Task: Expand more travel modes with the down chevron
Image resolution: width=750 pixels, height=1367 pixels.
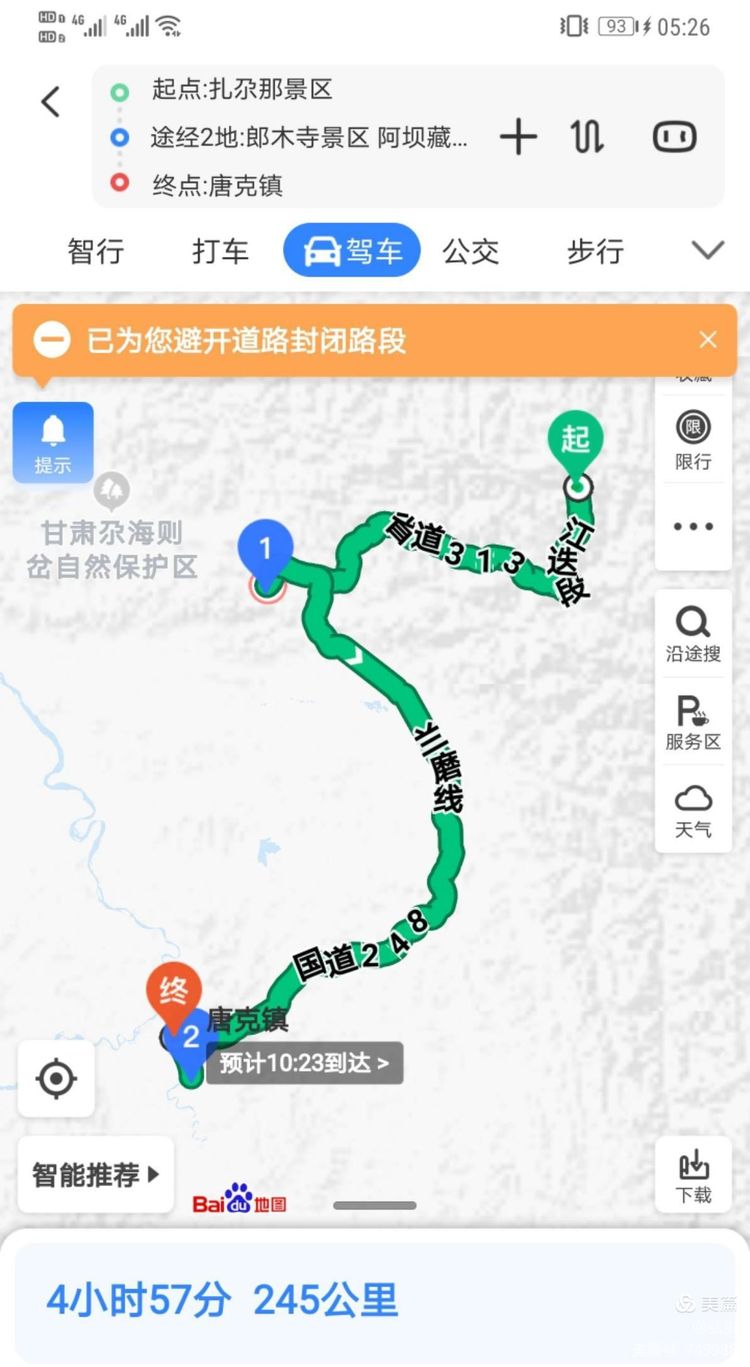Action: pyautogui.click(x=707, y=251)
